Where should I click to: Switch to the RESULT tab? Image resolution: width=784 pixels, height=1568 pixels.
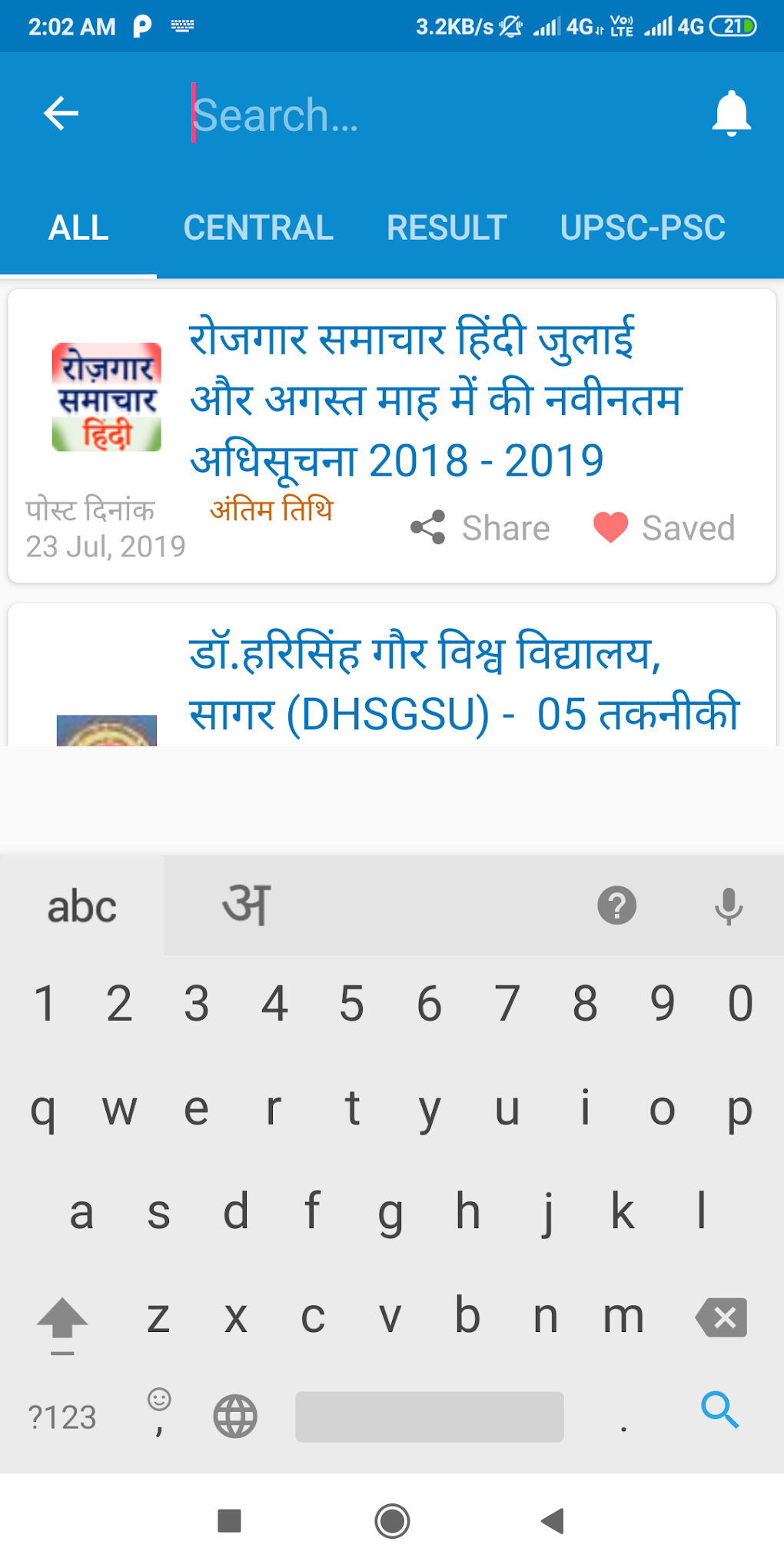click(447, 228)
